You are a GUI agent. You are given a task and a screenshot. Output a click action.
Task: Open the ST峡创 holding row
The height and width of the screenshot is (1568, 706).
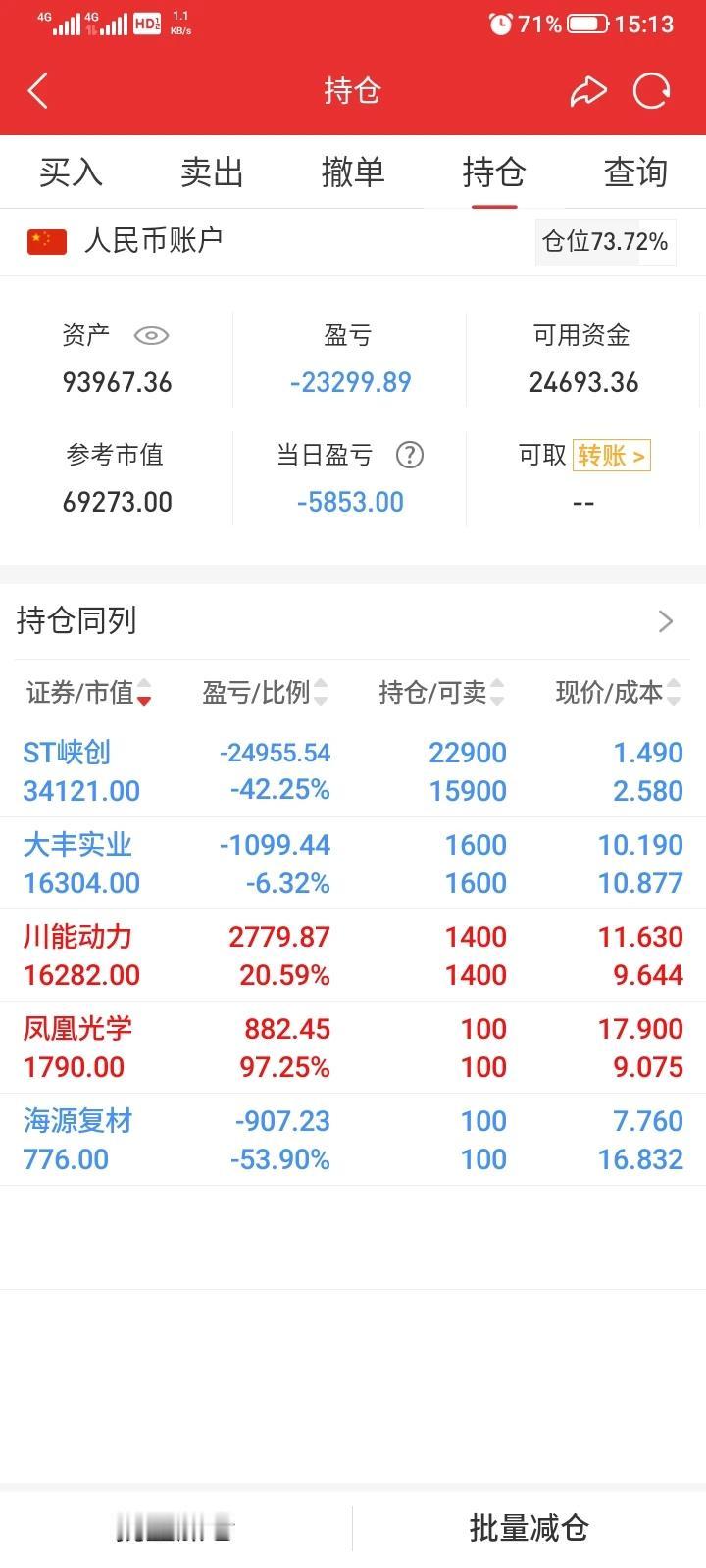(x=353, y=771)
